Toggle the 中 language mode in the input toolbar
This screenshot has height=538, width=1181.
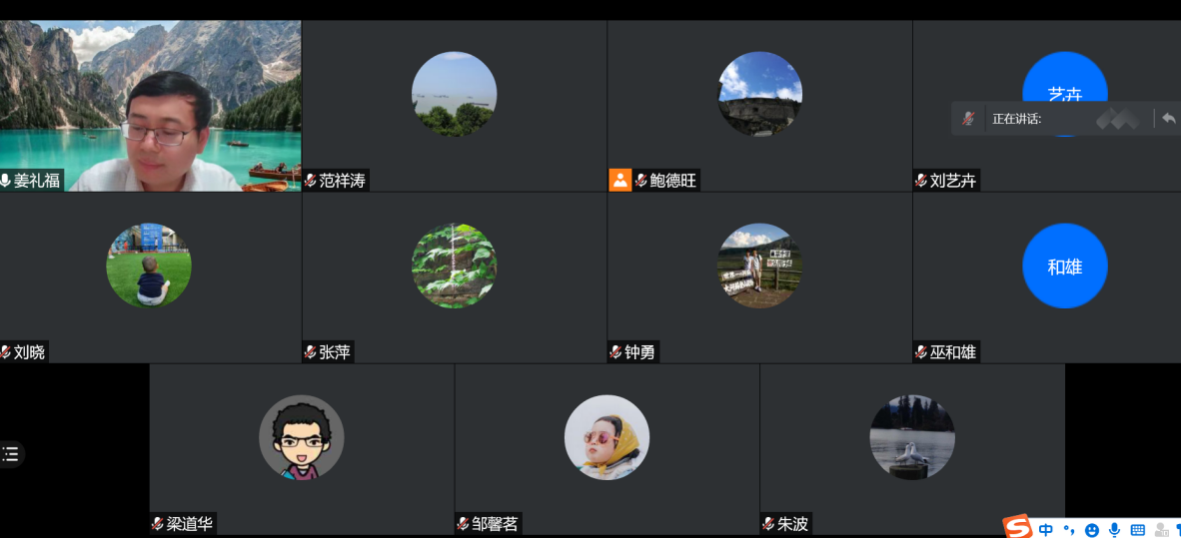(x=1046, y=529)
